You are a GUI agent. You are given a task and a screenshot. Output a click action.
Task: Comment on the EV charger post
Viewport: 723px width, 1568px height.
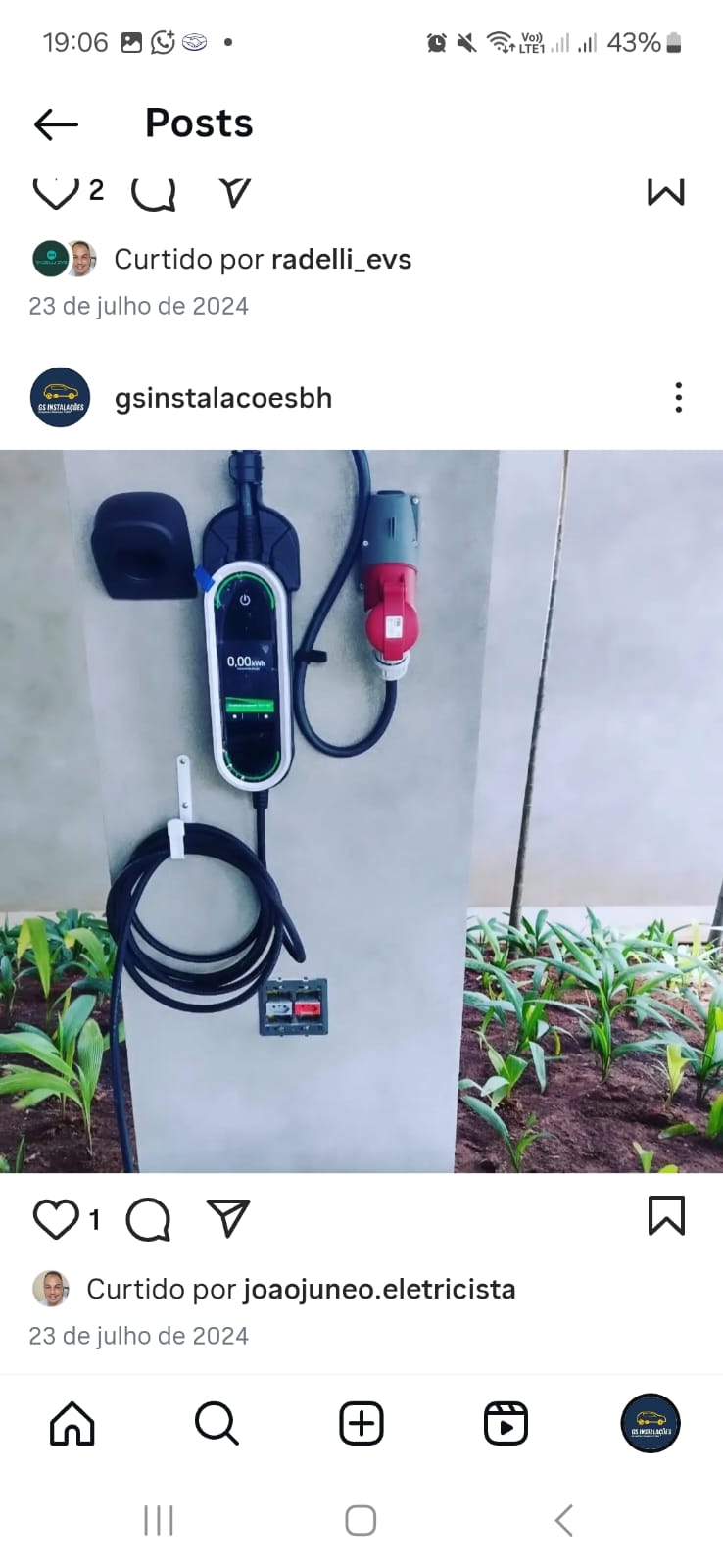pos(148,1219)
